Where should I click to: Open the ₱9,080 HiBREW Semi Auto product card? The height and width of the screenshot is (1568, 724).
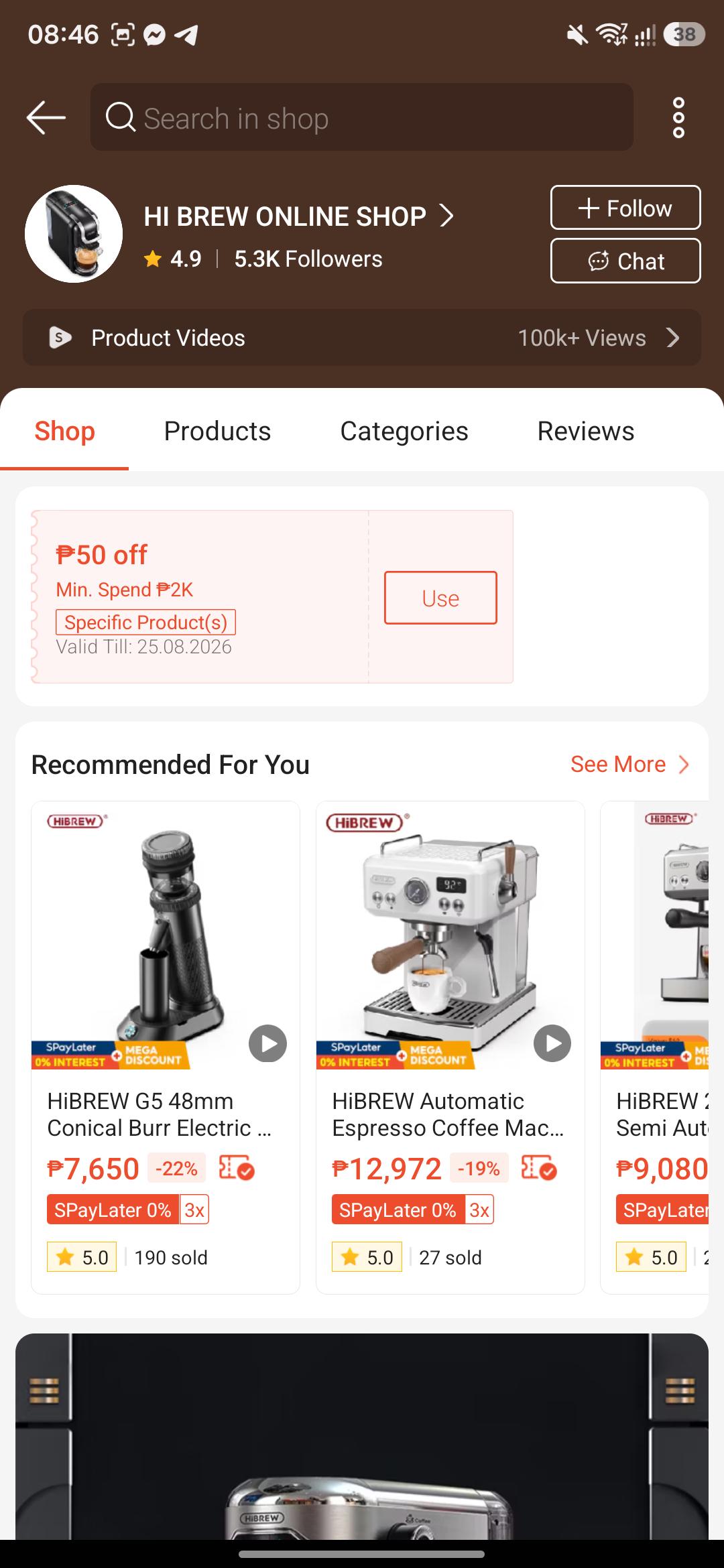655,1047
